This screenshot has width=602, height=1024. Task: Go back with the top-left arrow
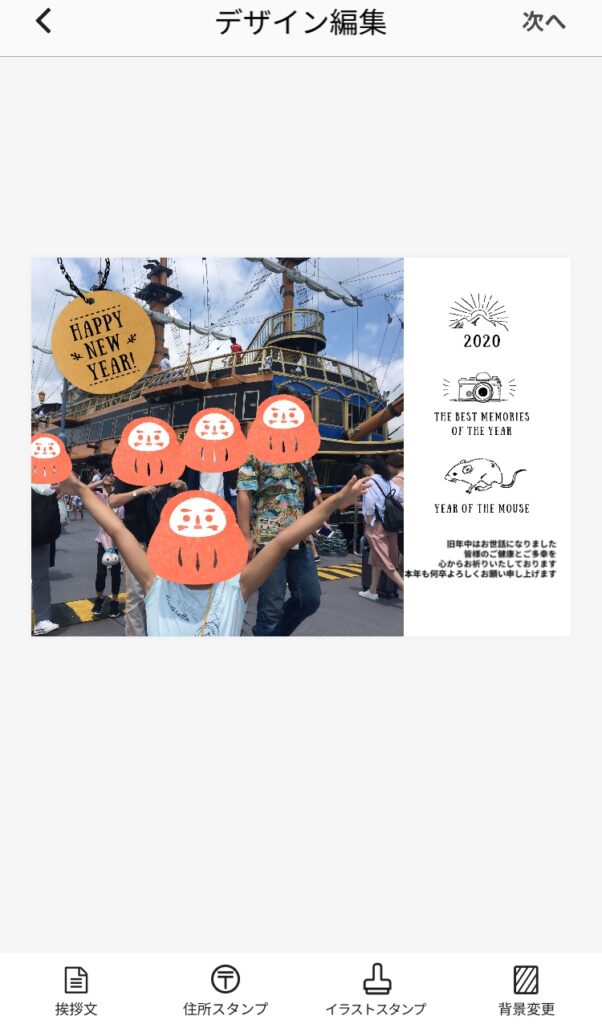coord(44,21)
